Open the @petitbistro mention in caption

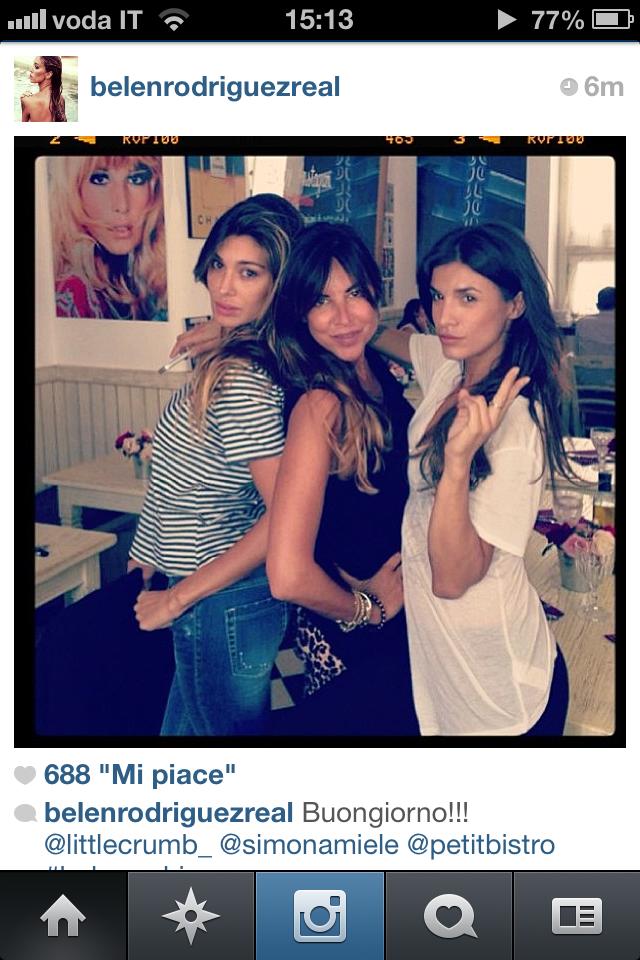click(480, 845)
